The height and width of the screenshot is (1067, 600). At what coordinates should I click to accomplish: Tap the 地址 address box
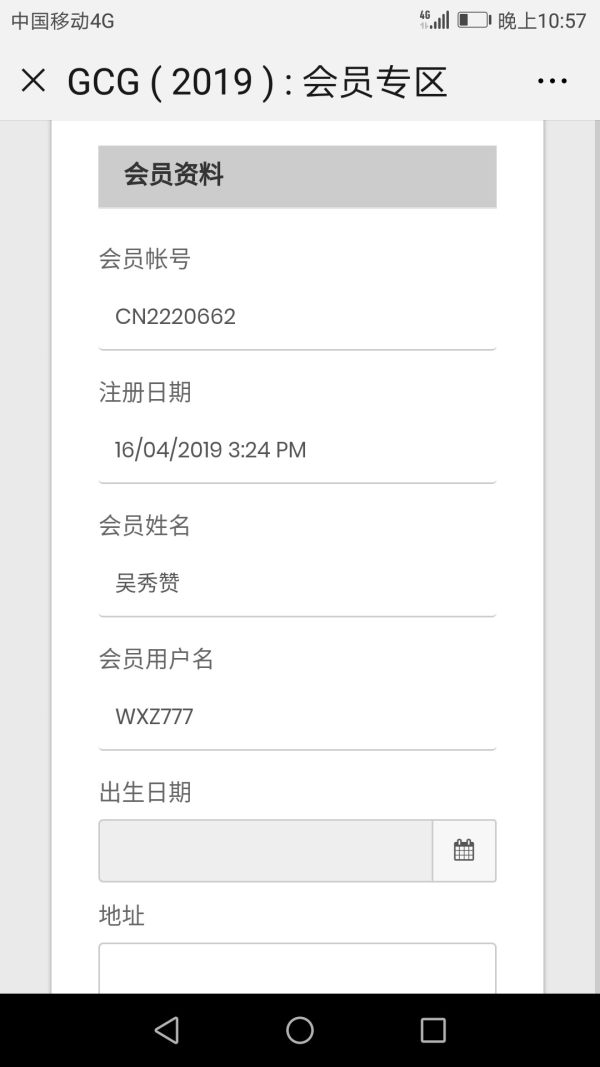coord(297,968)
